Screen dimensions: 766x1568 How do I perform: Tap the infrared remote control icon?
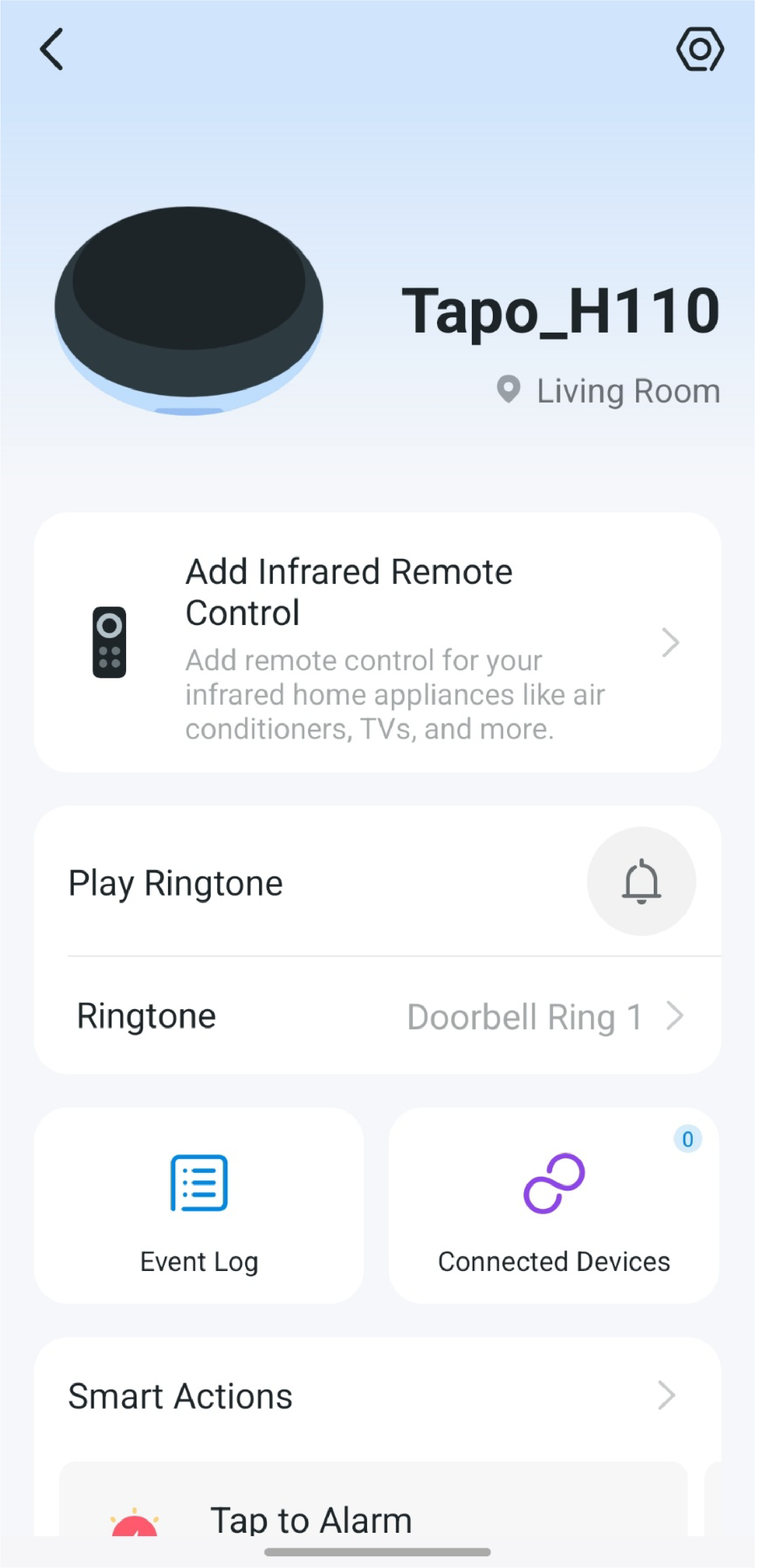tap(110, 643)
